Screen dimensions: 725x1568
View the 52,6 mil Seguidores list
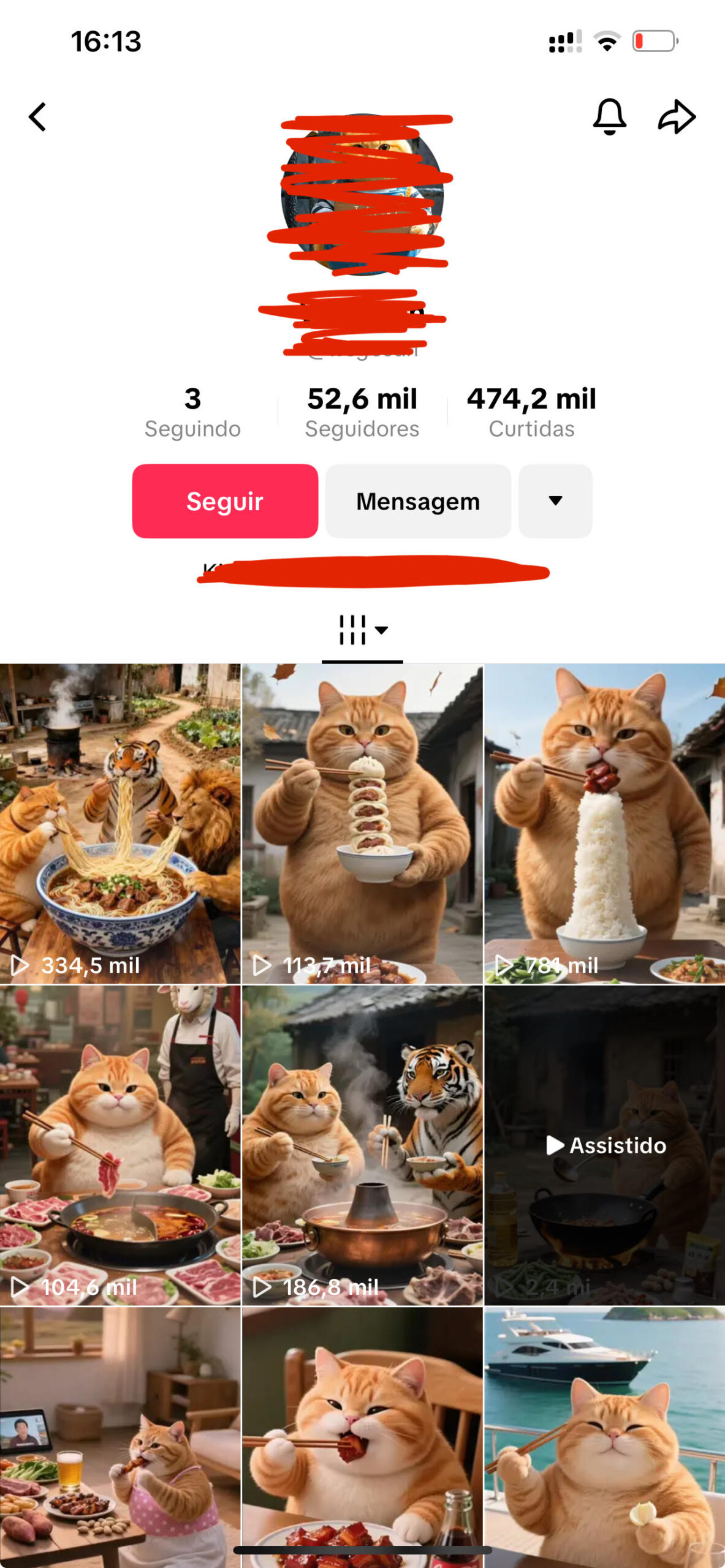[x=362, y=412]
